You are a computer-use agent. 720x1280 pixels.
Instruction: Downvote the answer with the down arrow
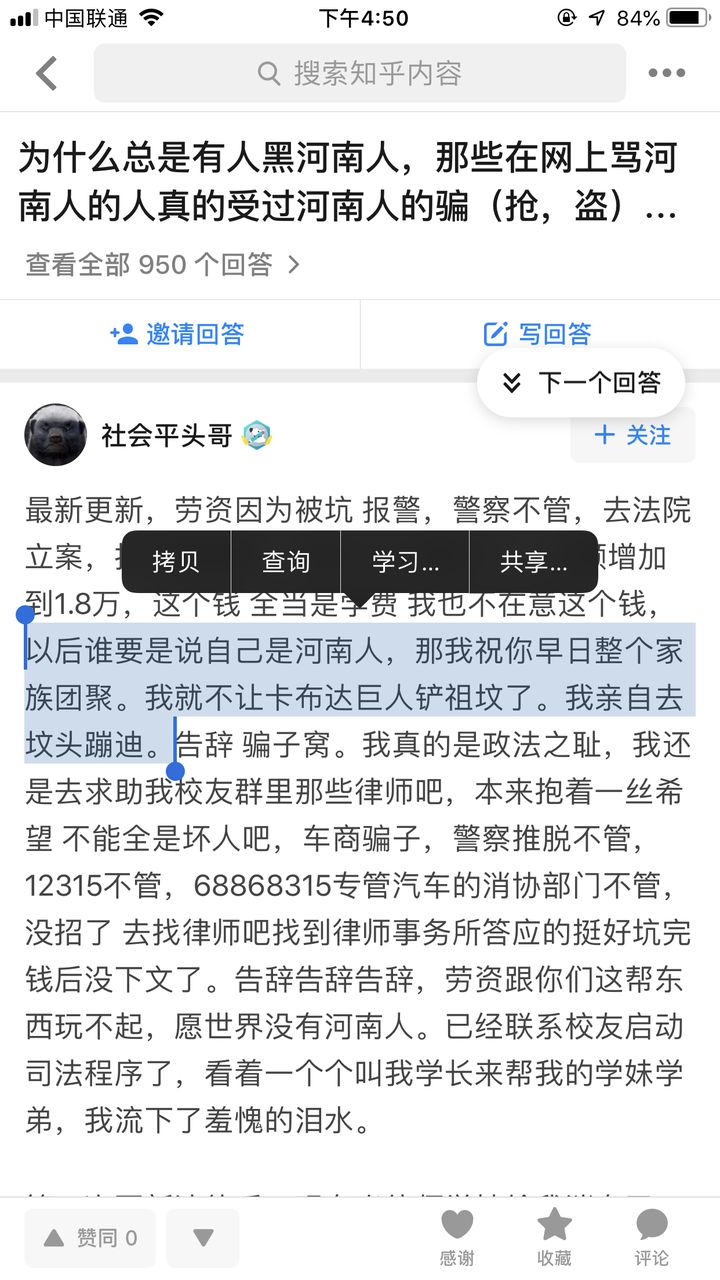(203, 1238)
